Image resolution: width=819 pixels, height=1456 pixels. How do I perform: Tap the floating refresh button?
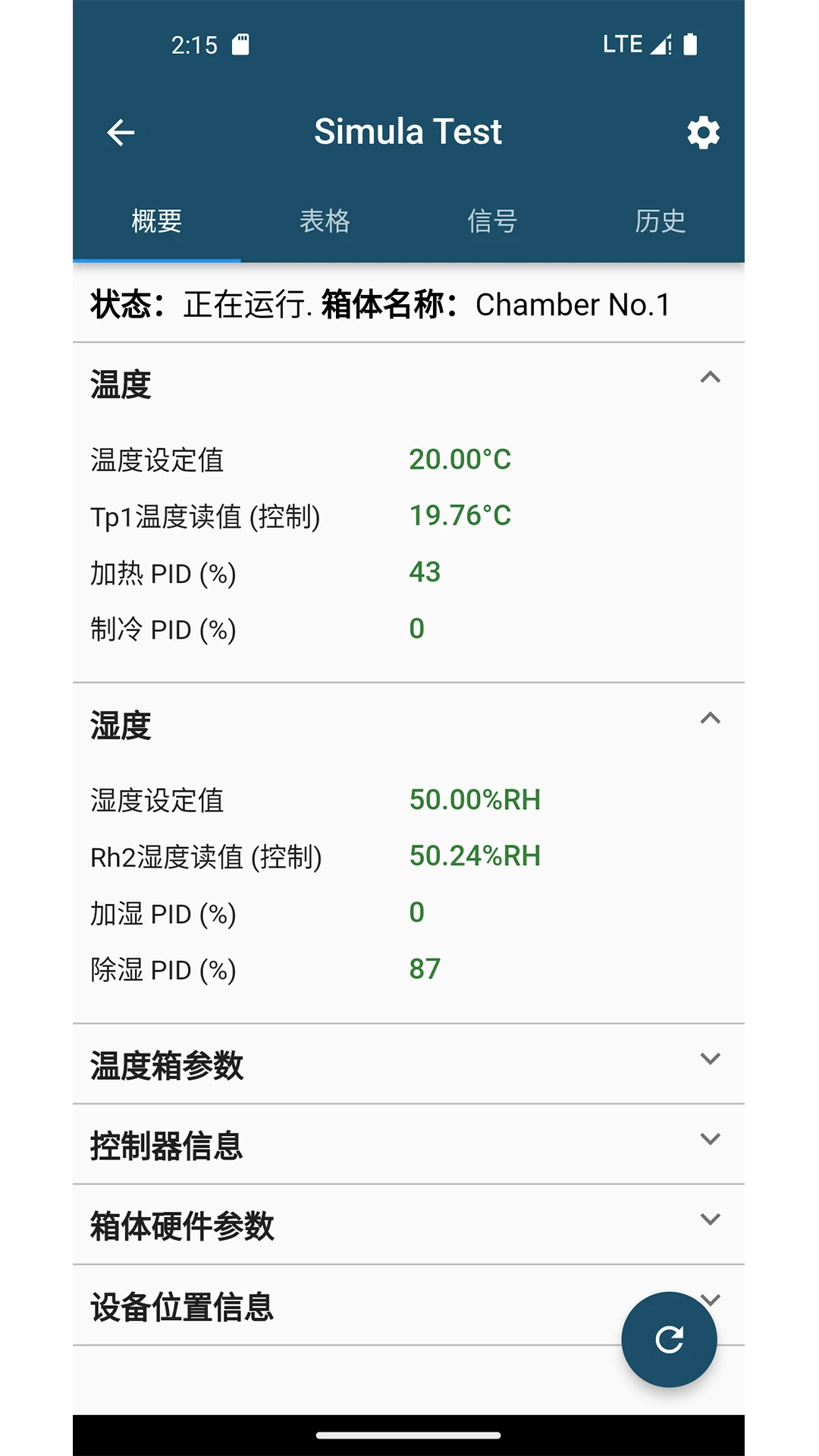(x=669, y=1340)
